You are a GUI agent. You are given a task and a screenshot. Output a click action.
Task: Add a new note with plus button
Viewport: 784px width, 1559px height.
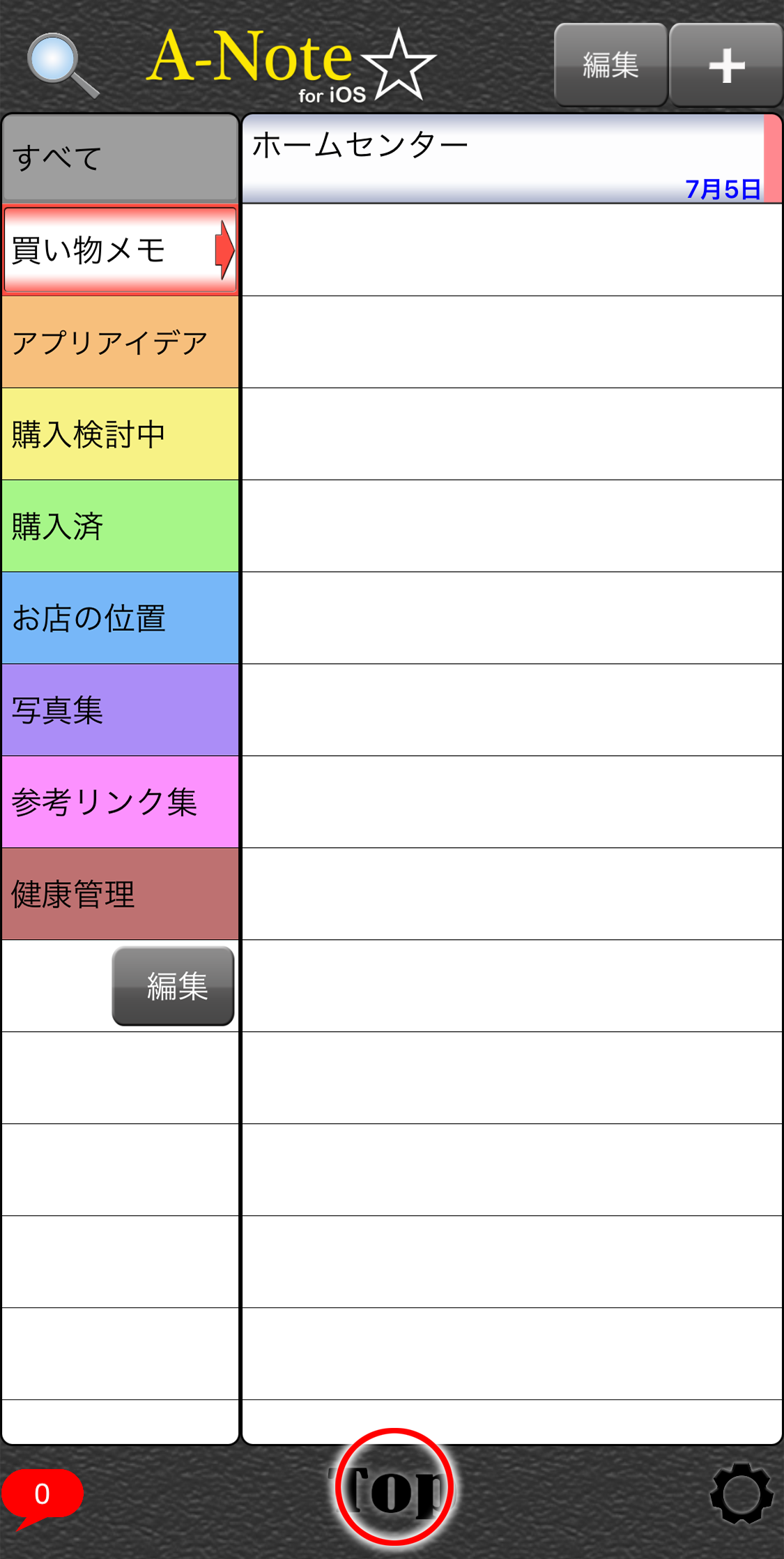[x=726, y=65]
